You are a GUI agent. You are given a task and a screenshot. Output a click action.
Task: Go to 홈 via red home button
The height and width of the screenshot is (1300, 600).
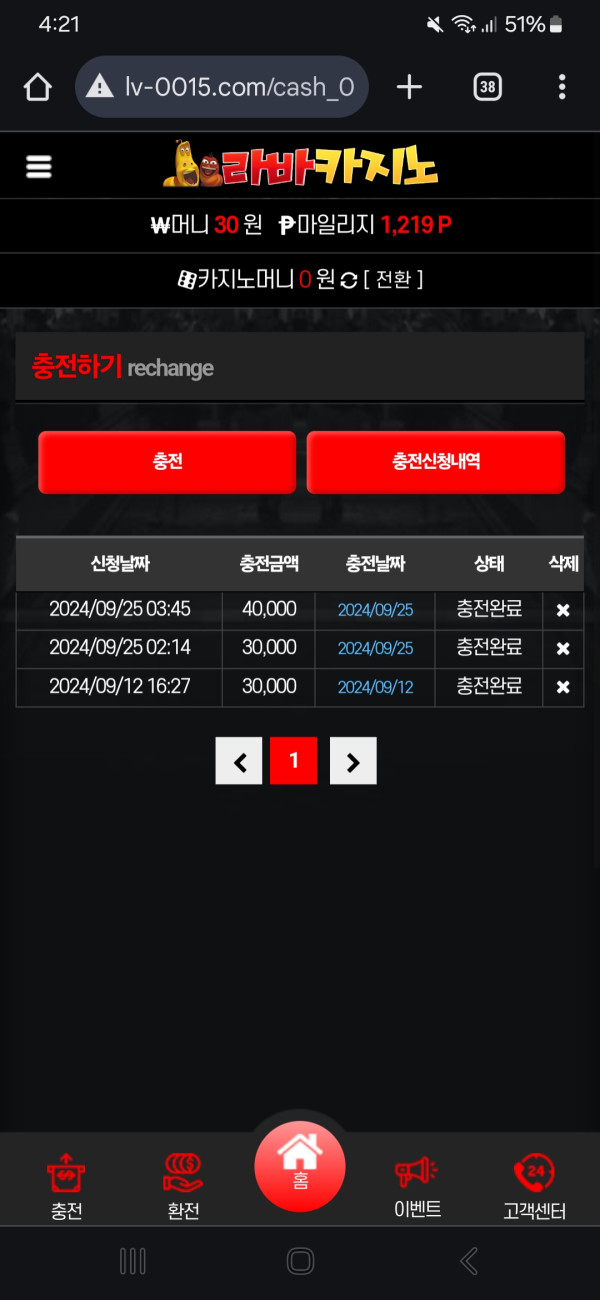click(x=300, y=1166)
